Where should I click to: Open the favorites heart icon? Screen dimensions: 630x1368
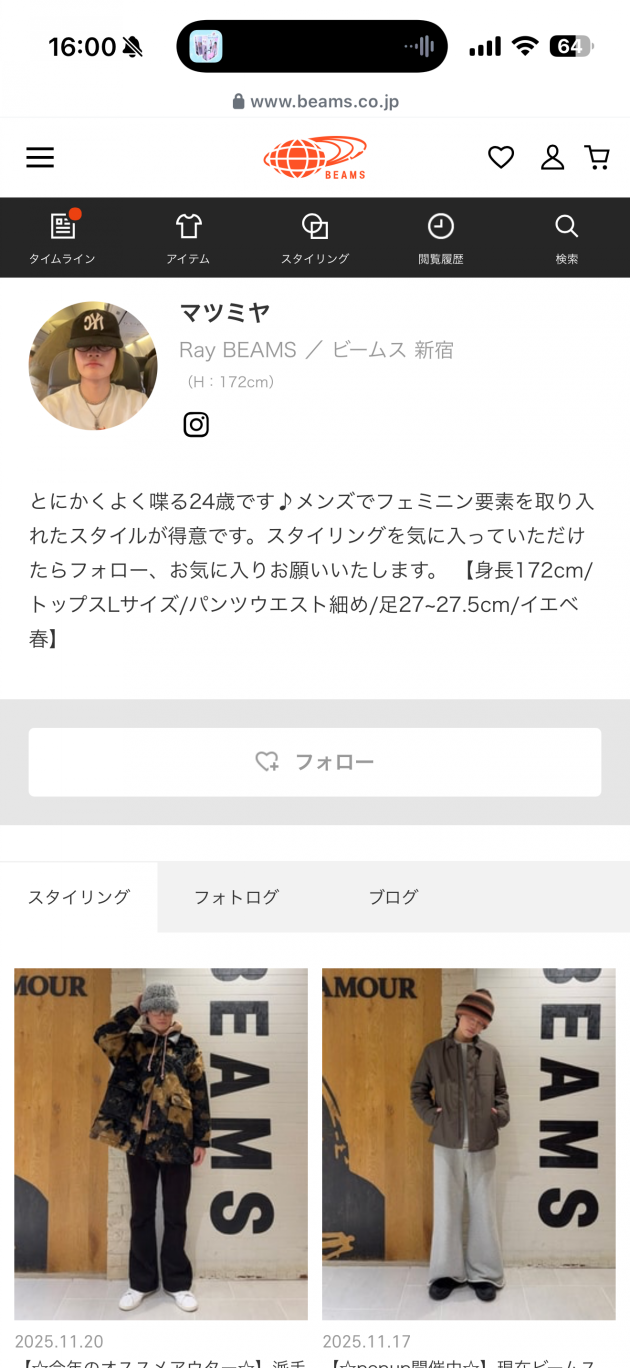[501, 158]
